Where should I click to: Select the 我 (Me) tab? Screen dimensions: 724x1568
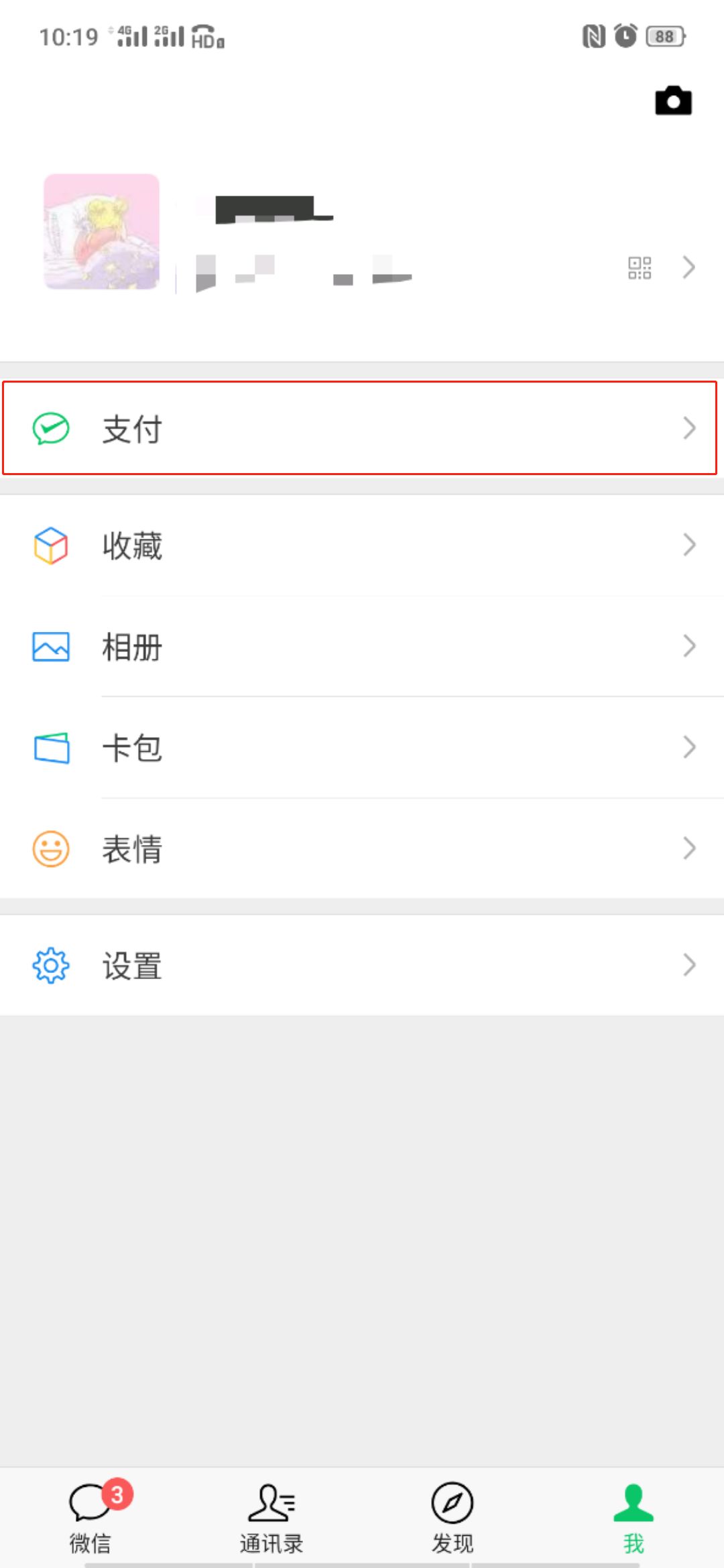[x=633, y=1517]
